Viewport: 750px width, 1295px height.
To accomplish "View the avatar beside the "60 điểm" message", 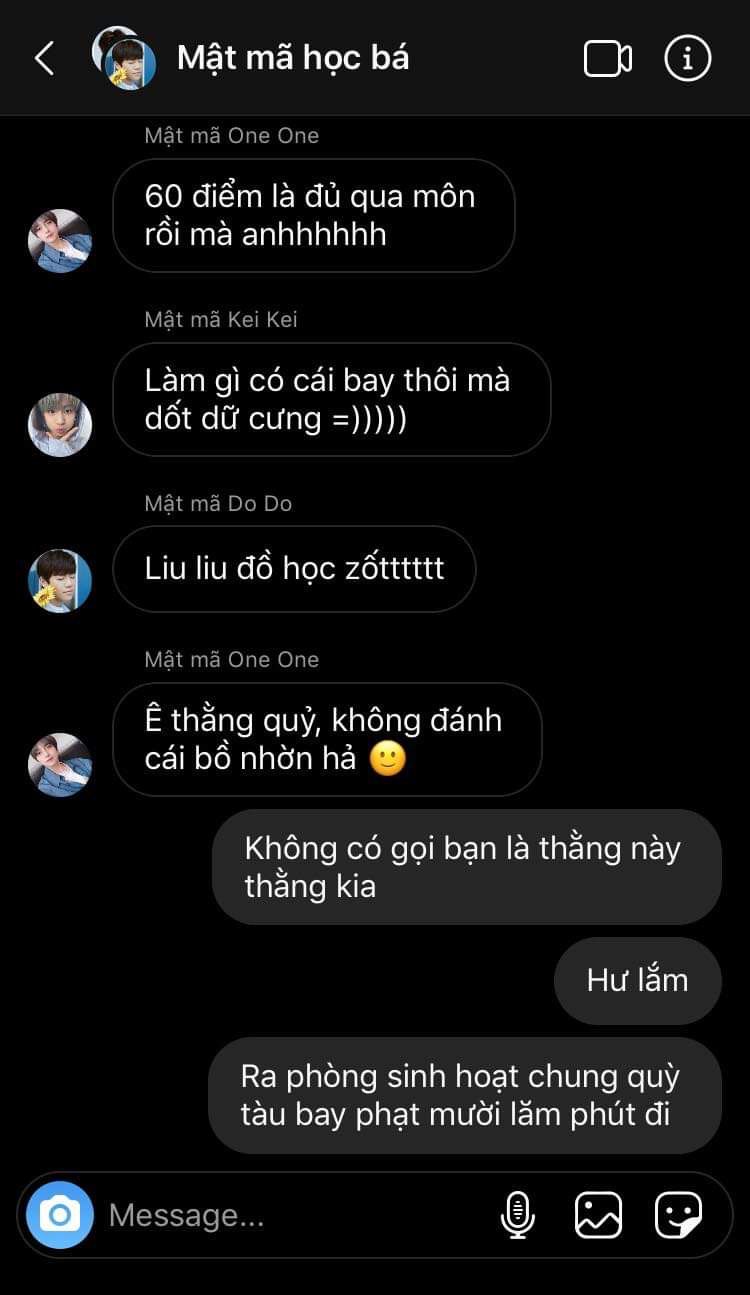I will [x=60, y=241].
